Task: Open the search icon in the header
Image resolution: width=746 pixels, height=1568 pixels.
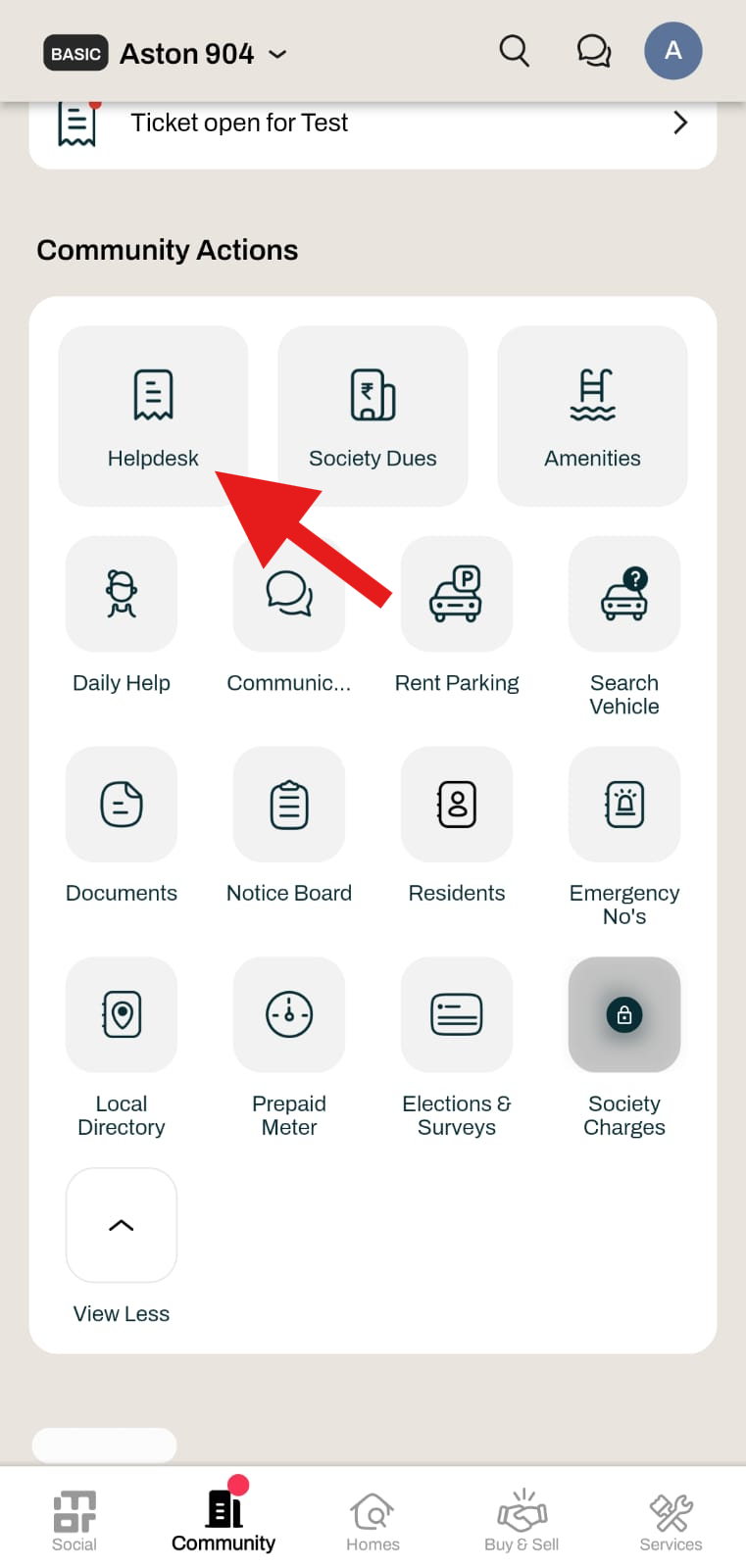Action: (x=514, y=51)
